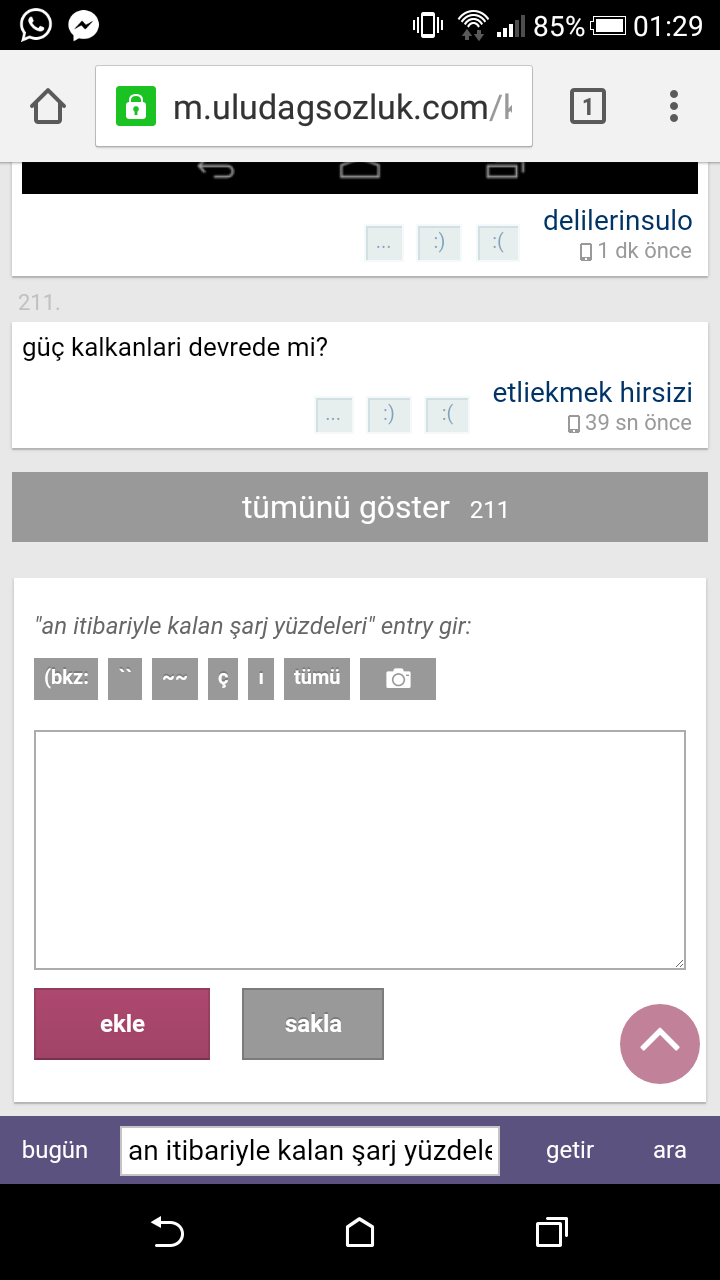The image size is (720, 1280).
Task: Open delilerinsulo's profile link
Action: (x=617, y=220)
